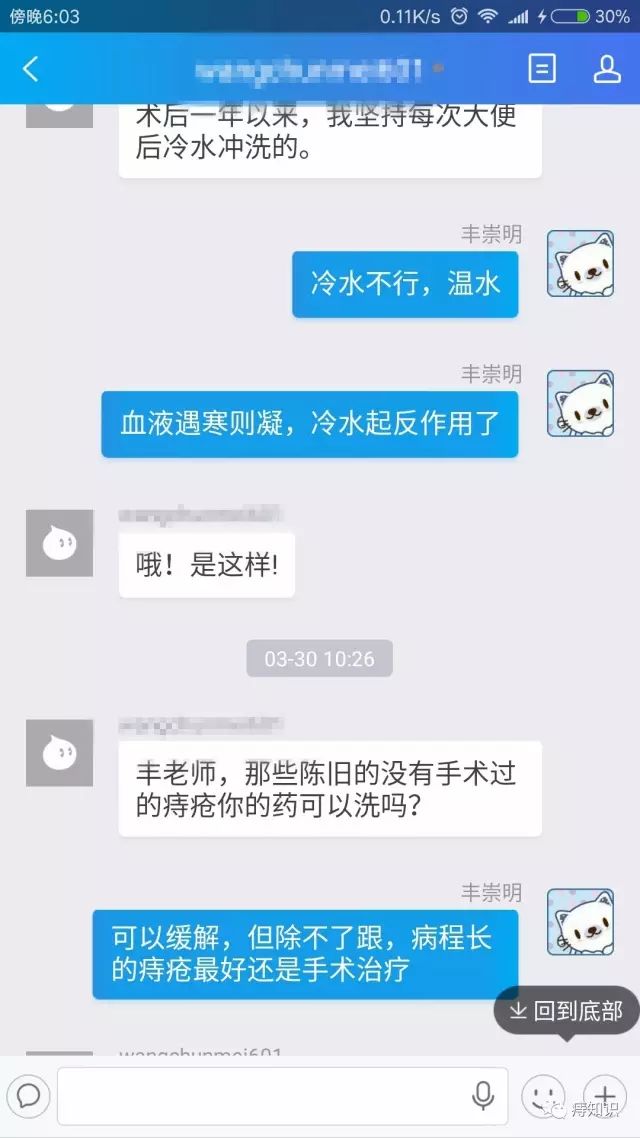Open the cat avatar beside 冷水不行，温水
640x1138 pixels.
(x=580, y=263)
